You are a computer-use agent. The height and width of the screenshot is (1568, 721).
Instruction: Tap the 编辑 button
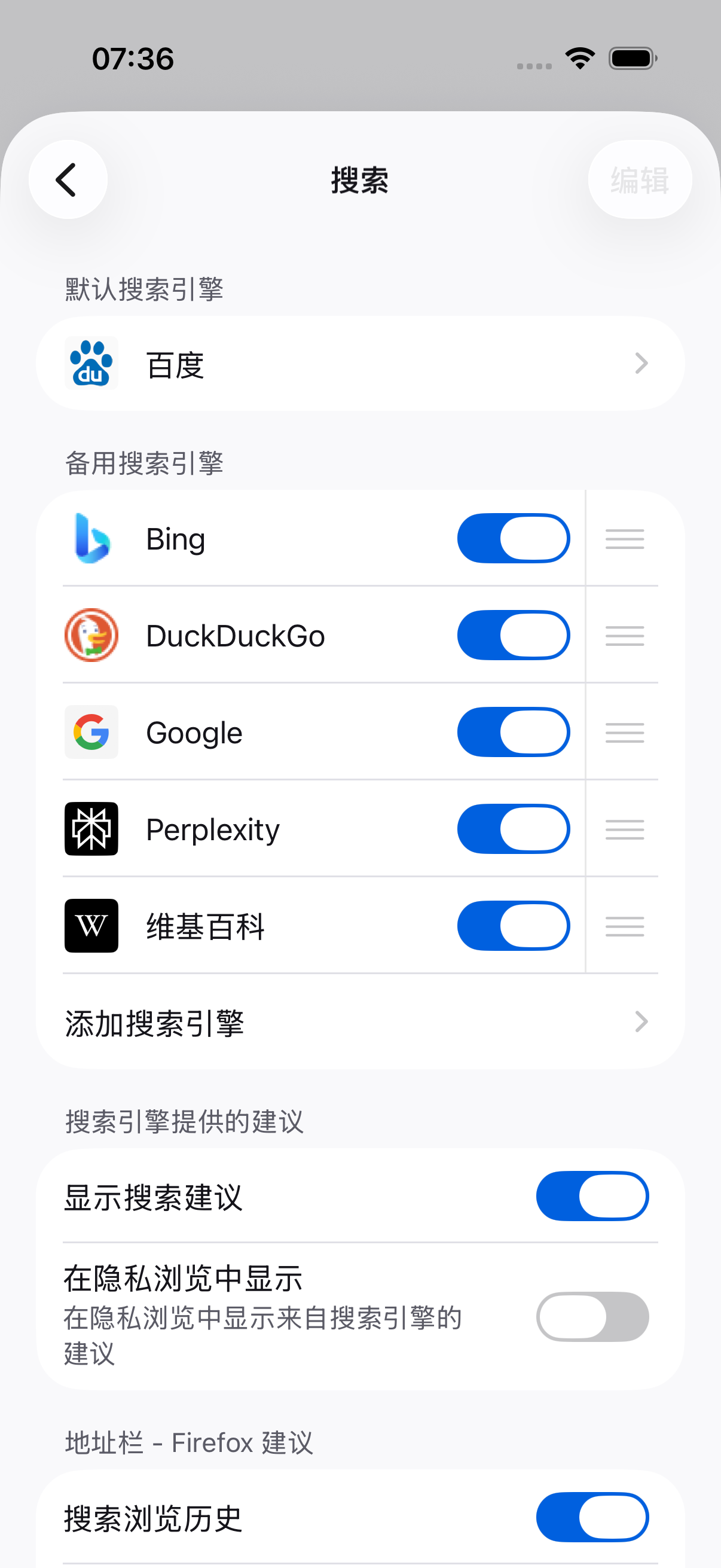pos(640,179)
